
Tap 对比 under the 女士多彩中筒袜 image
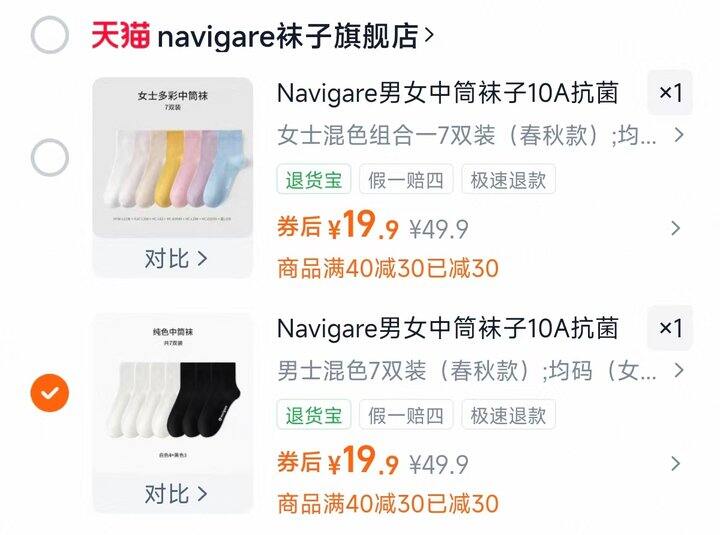click(175, 258)
